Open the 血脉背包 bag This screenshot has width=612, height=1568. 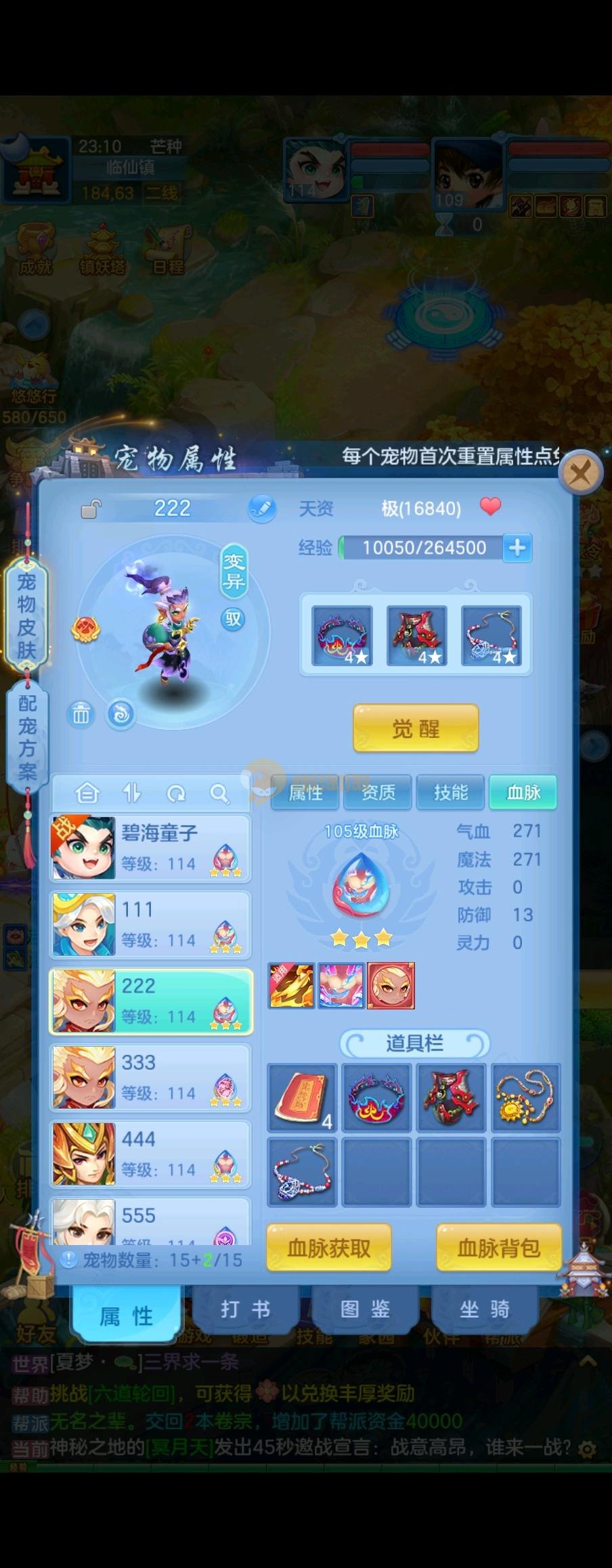tap(499, 1248)
